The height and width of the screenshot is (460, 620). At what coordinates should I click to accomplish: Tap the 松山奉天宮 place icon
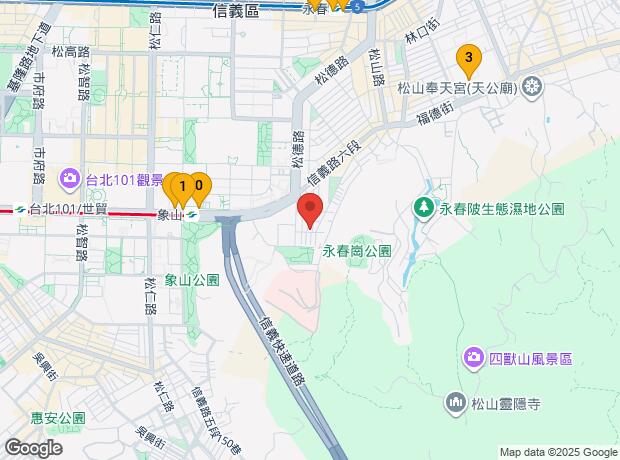pos(531,87)
